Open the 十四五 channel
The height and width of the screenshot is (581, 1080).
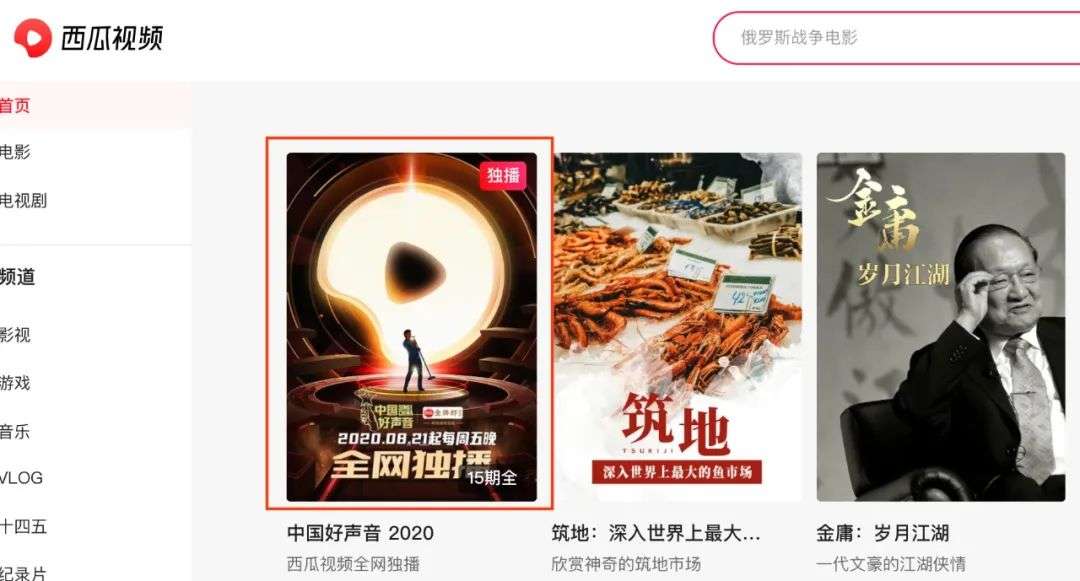24,526
